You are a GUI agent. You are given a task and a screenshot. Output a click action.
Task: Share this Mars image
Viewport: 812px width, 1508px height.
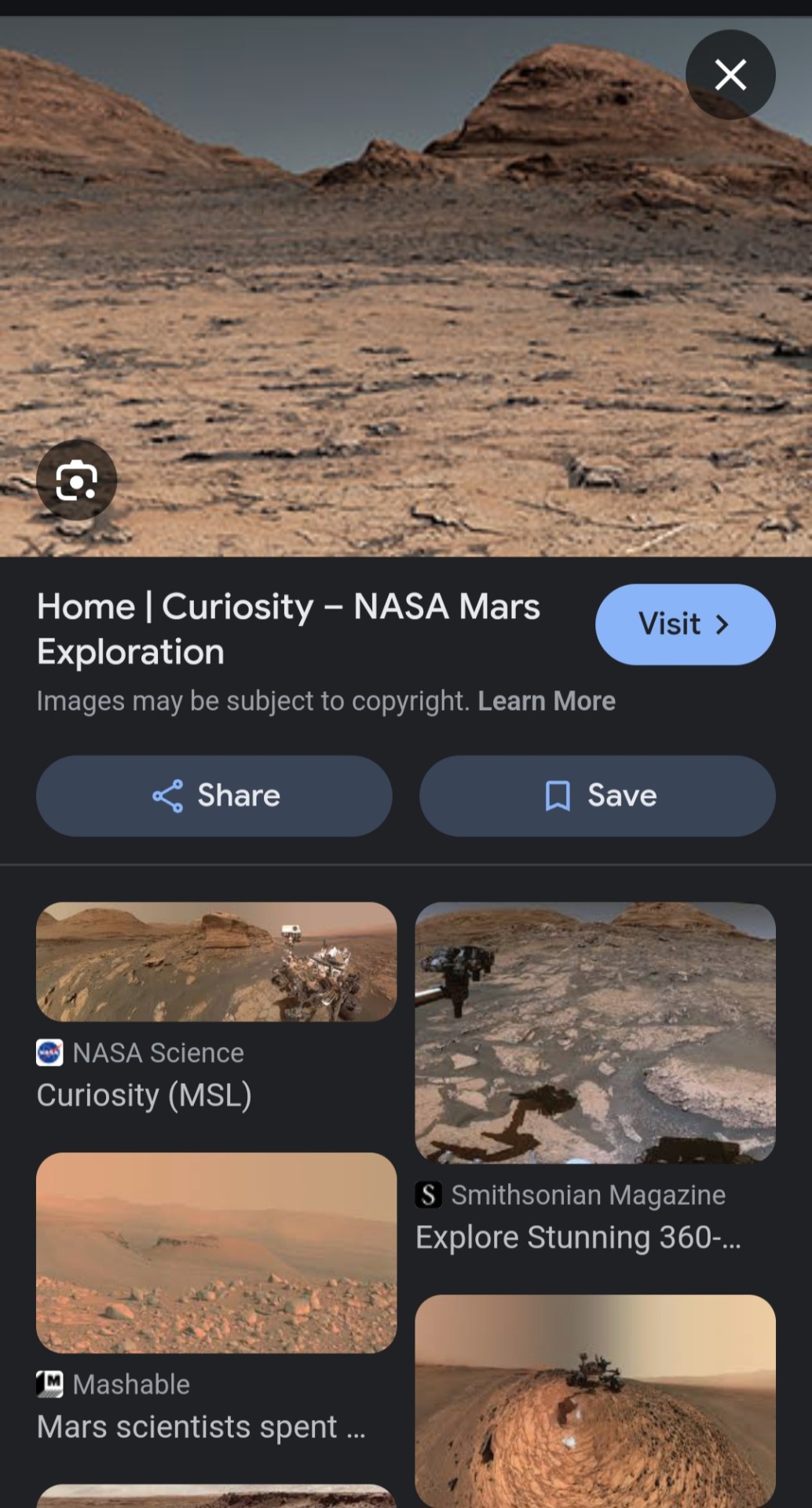pos(214,796)
